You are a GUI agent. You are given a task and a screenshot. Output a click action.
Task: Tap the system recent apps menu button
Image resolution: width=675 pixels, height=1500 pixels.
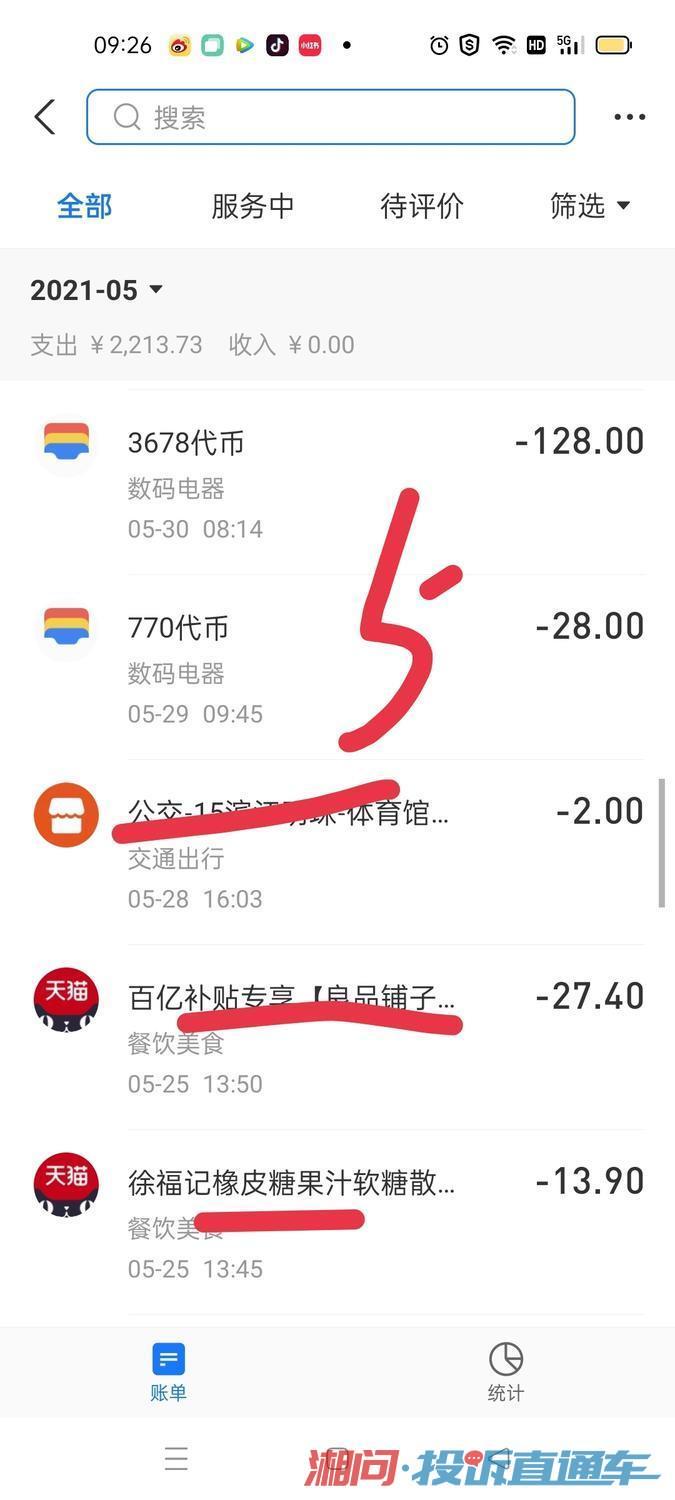(x=176, y=1459)
